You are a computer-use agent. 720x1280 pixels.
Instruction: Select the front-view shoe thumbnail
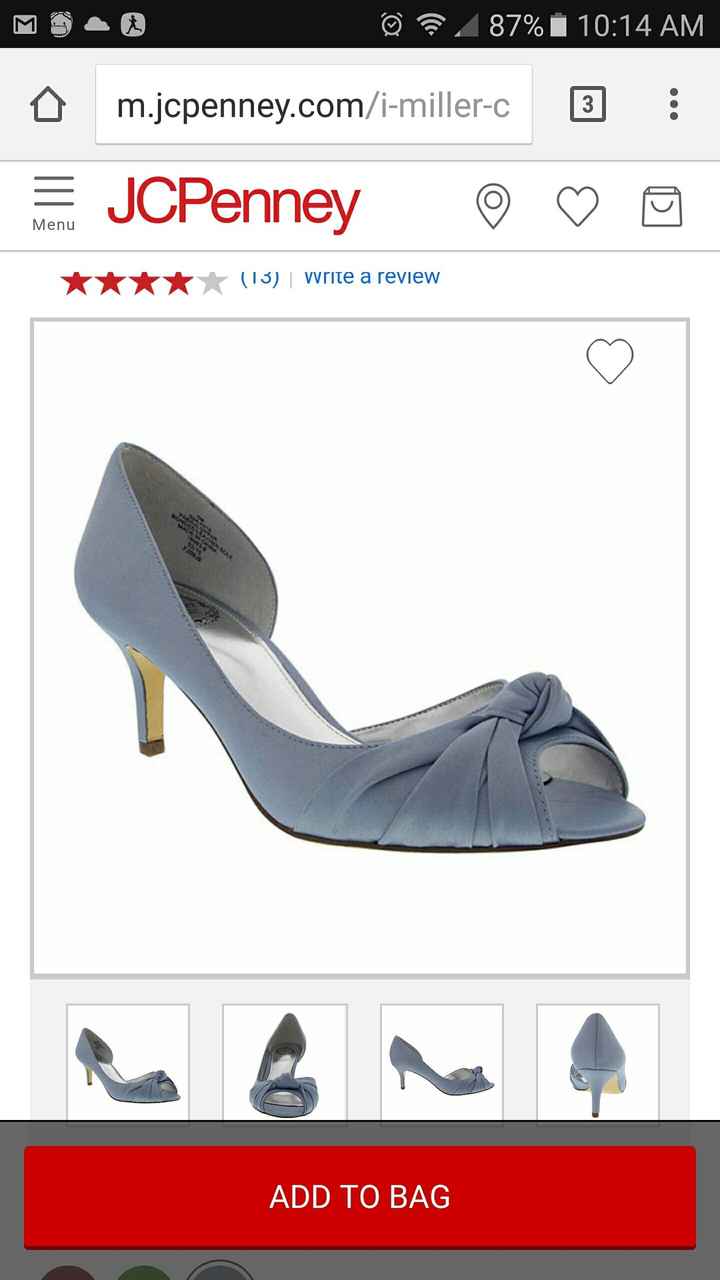[x=284, y=1062]
